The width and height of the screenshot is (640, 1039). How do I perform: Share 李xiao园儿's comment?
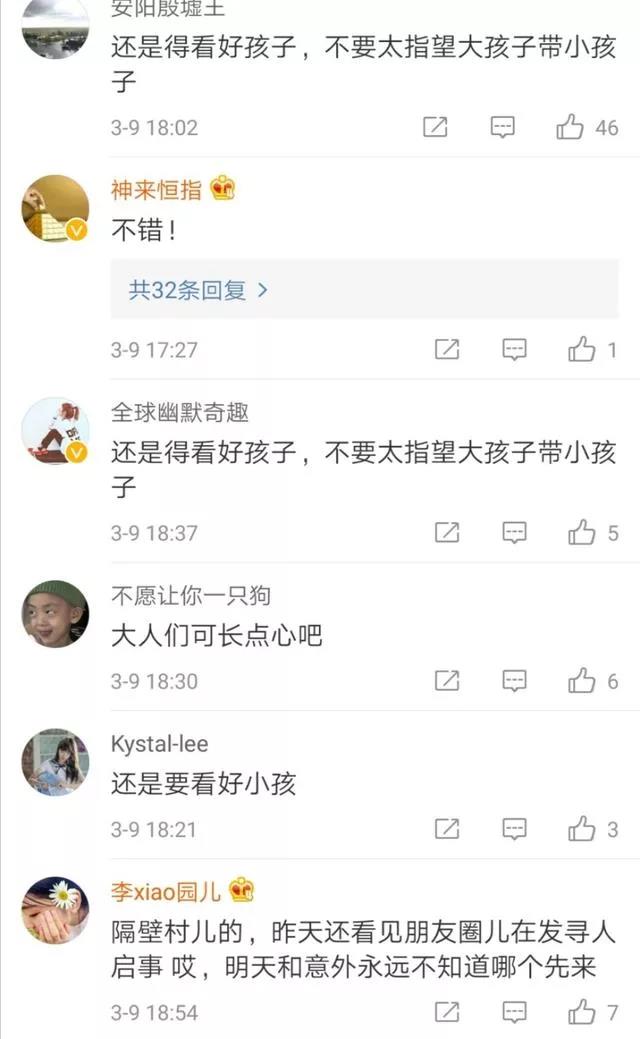click(x=447, y=1012)
